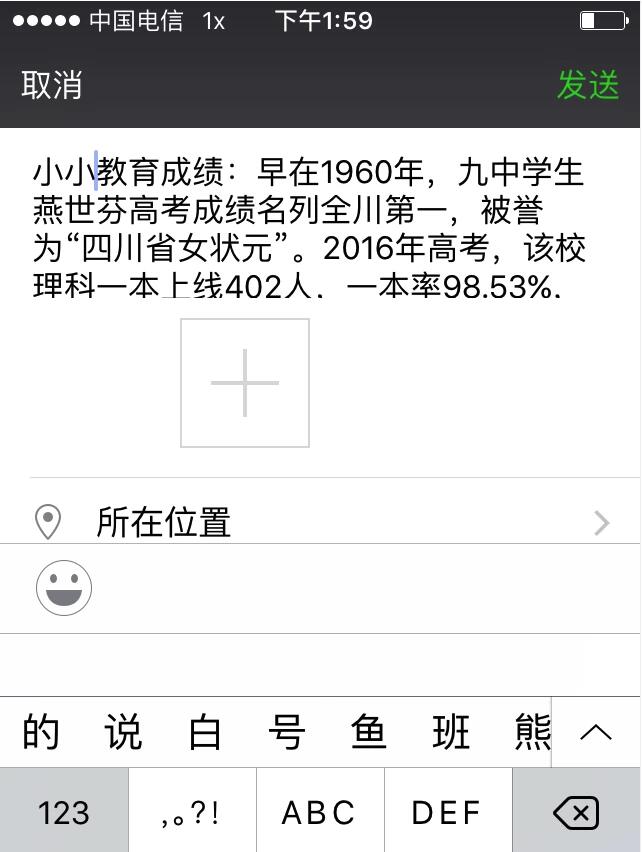Open the emoji smiley picker
This screenshot has height=852, width=642.
64,588
